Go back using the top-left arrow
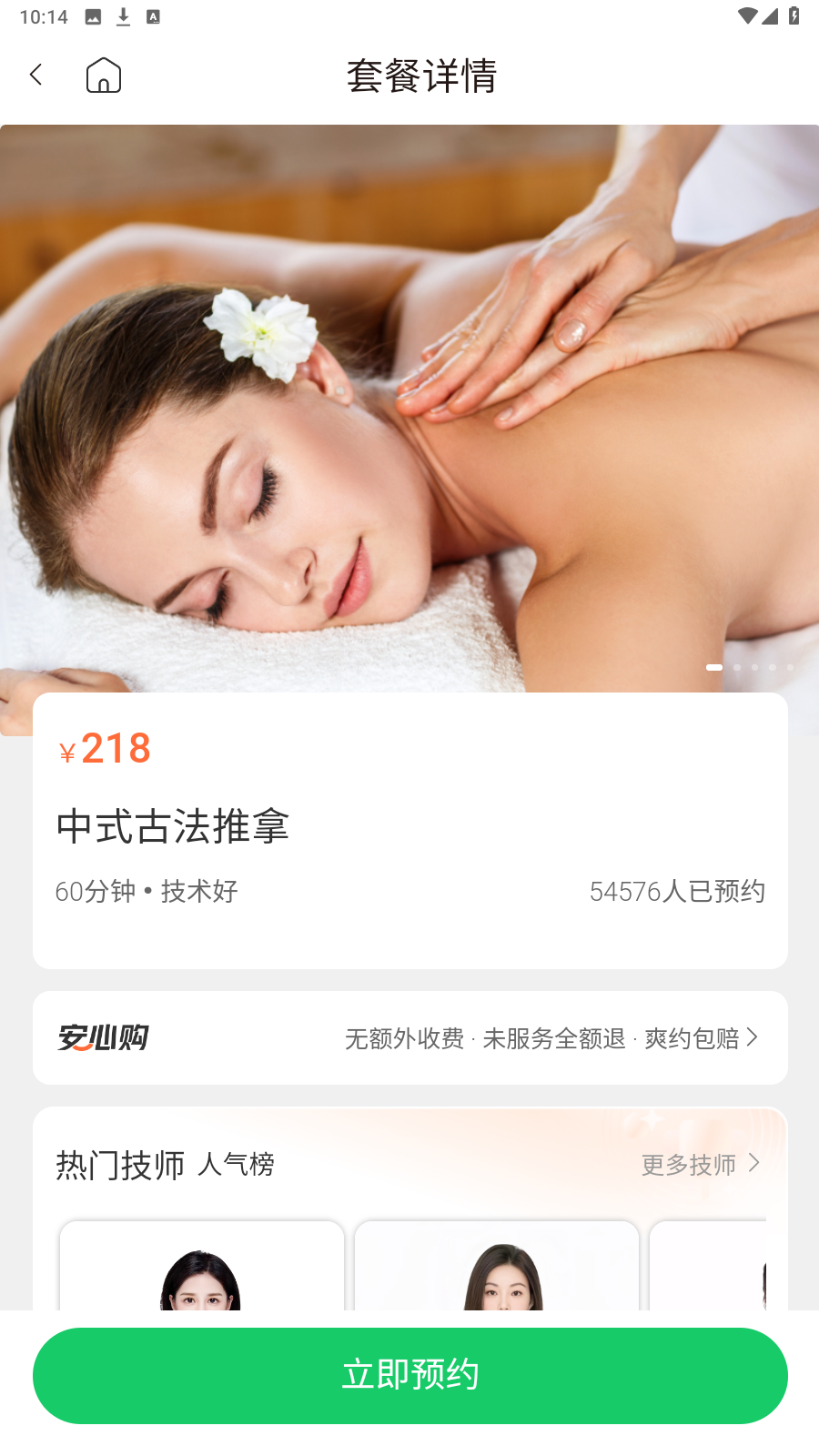 click(36, 75)
